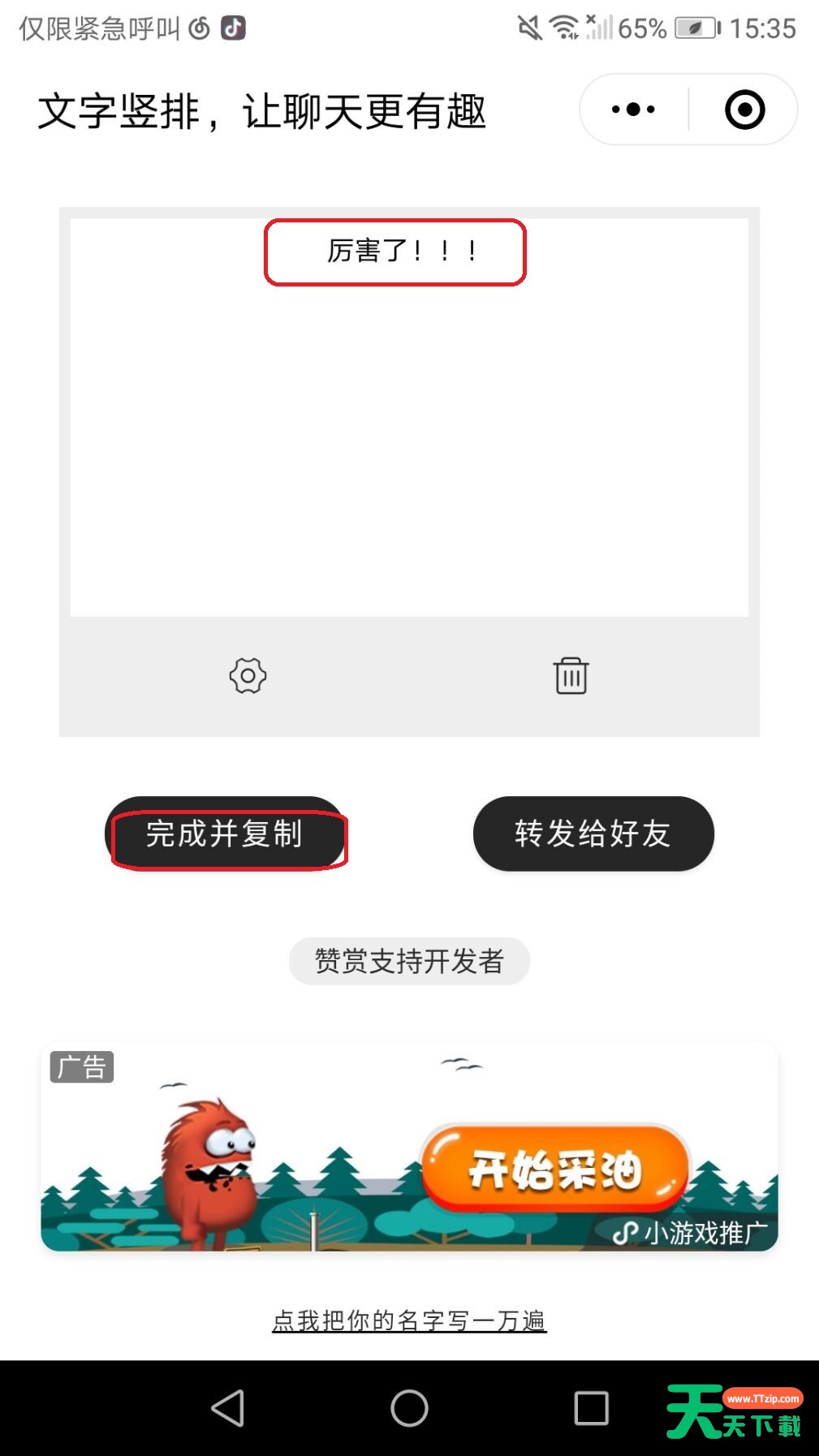Tap 赞赏支持开发者 to tip the developer

tap(409, 961)
